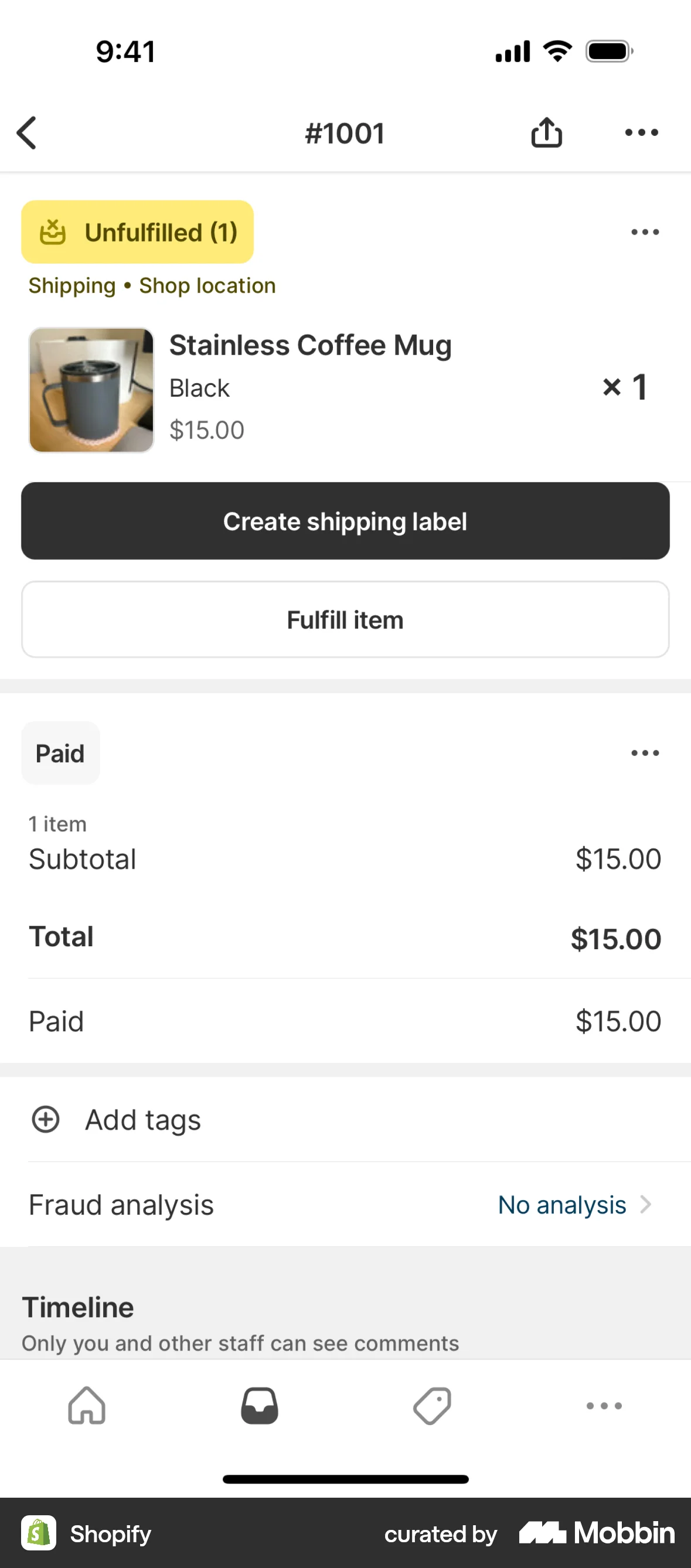The width and height of the screenshot is (691, 1568).
Task: Open the More menu in bottom navigation
Action: 604,1407
